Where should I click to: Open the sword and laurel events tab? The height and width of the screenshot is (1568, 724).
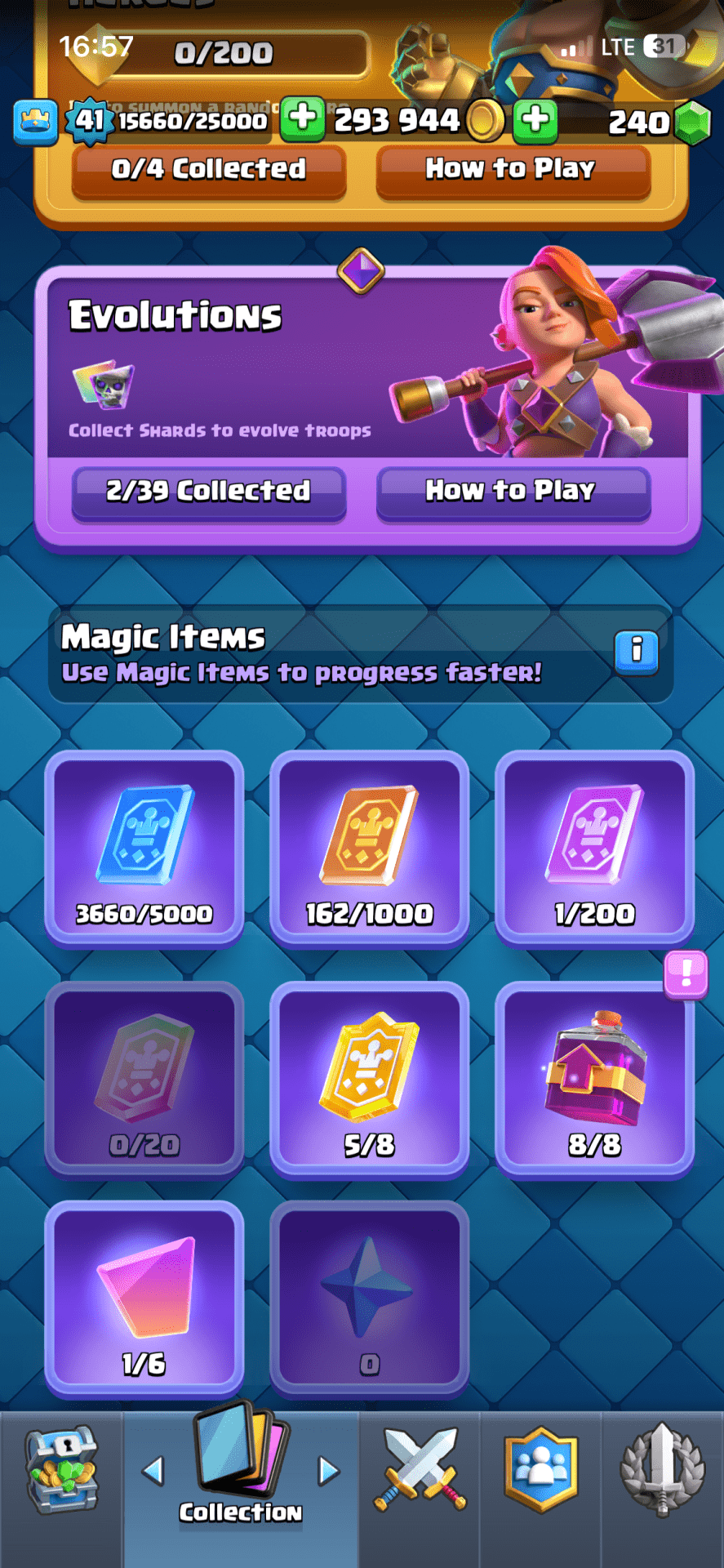click(x=662, y=1470)
